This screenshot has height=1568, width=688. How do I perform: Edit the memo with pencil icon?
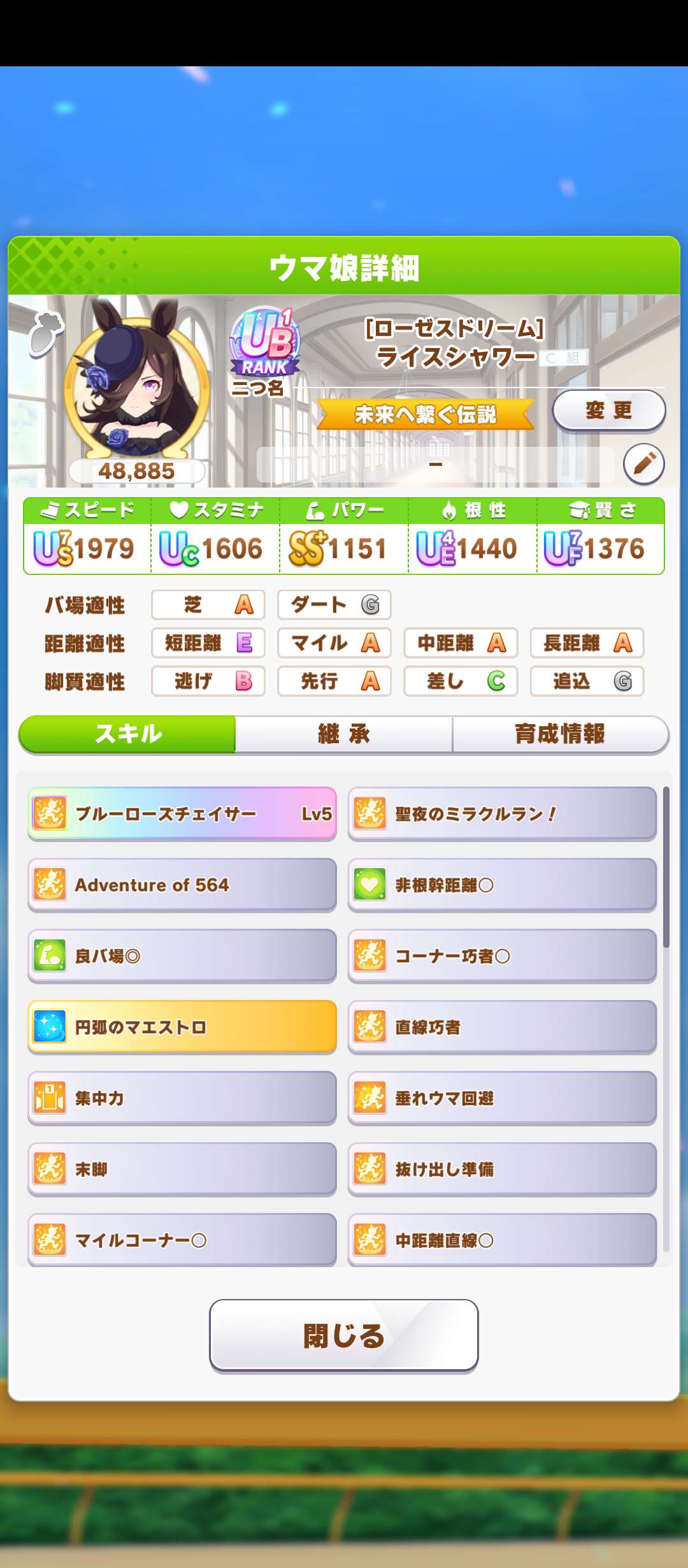(x=643, y=463)
